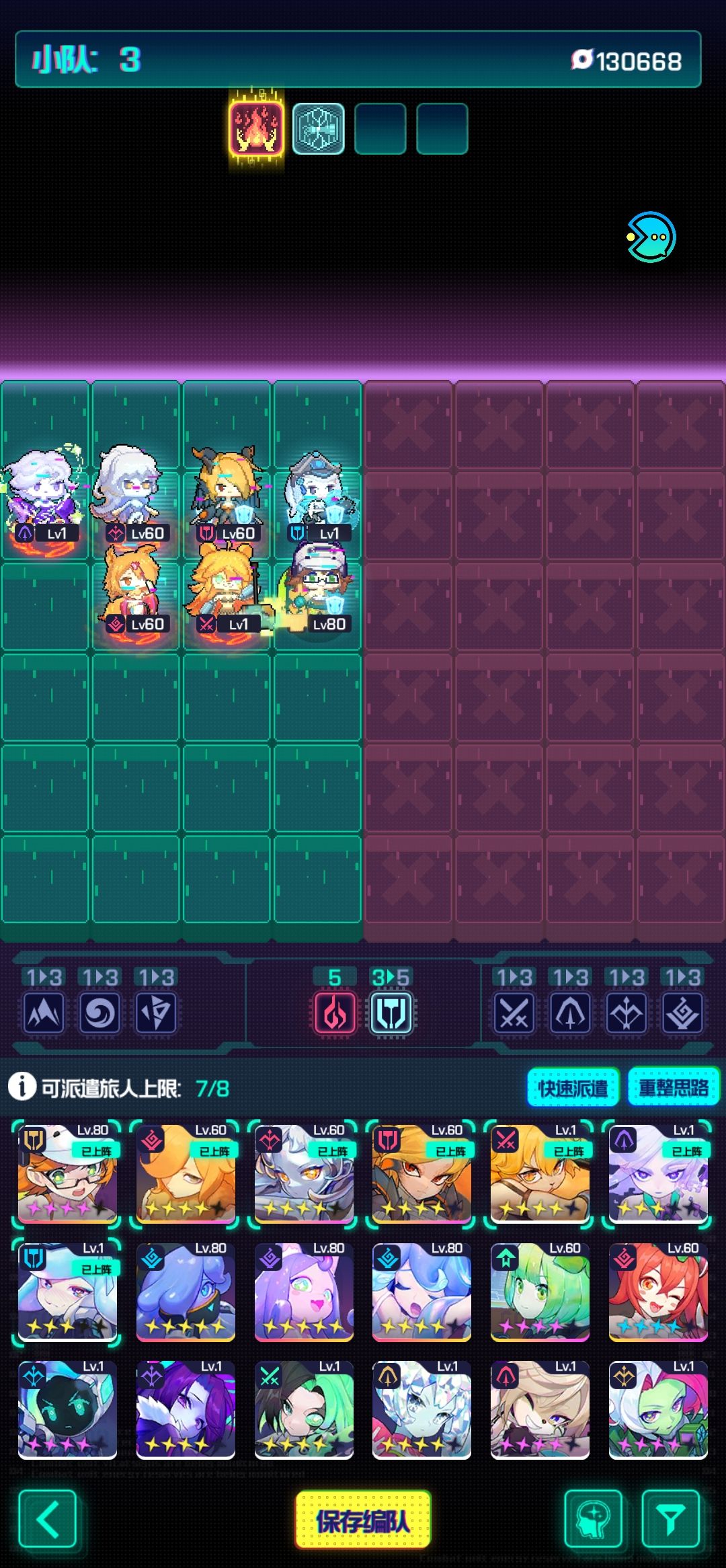This screenshot has width=726, height=1568.
Task: Open the red flame faction bonus icon
Action: tap(335, 1012)
